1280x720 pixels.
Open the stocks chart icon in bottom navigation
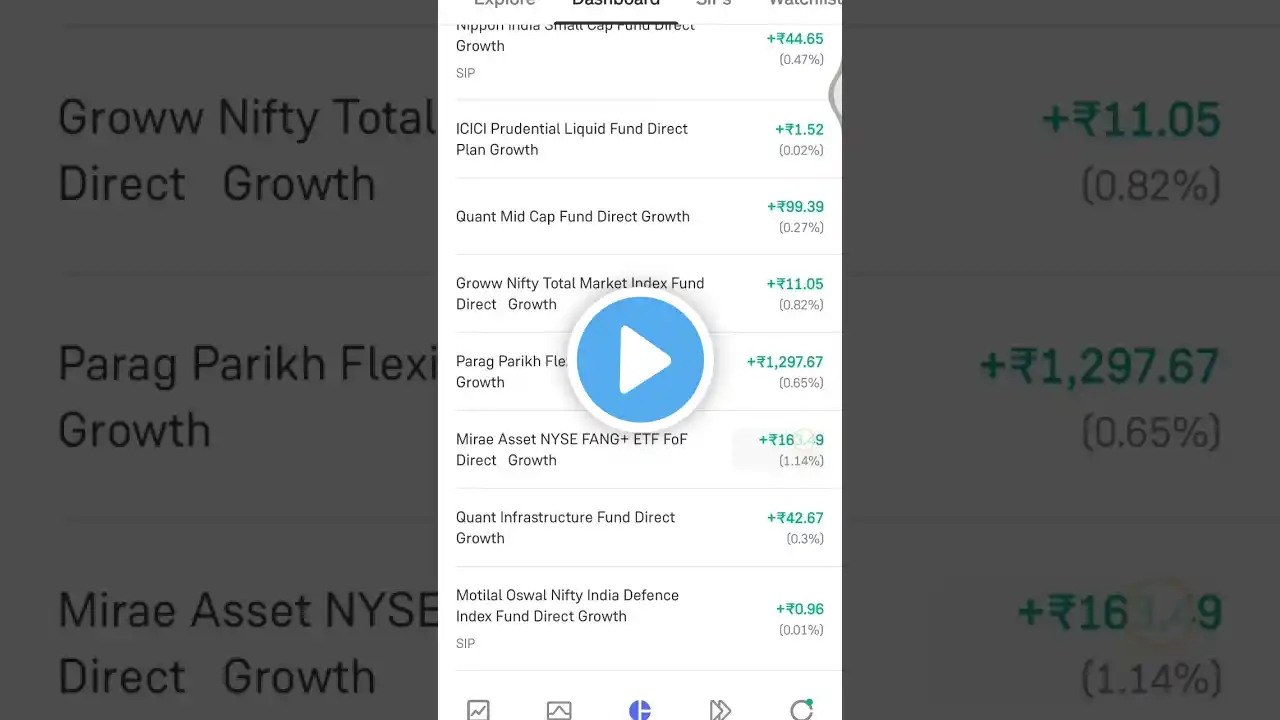pyautogui.click(x=478, y=709)
